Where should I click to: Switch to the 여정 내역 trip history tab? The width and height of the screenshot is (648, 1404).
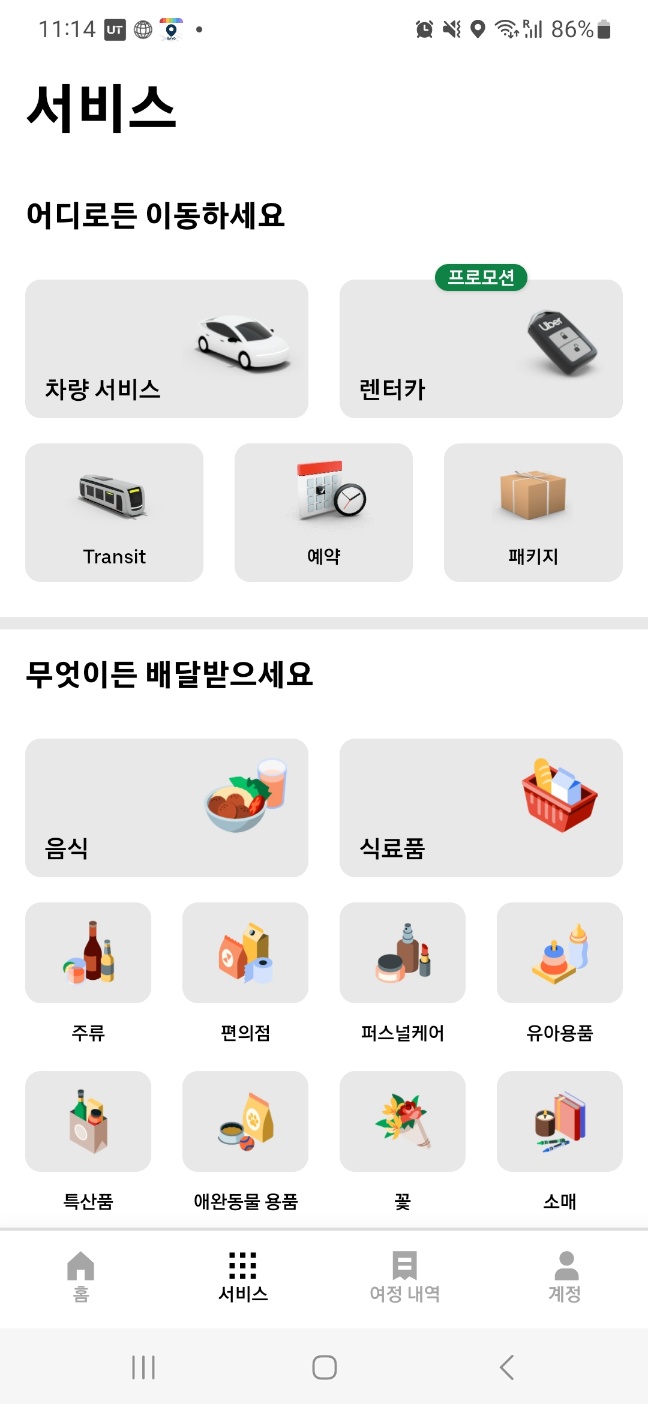[405, 1277]
